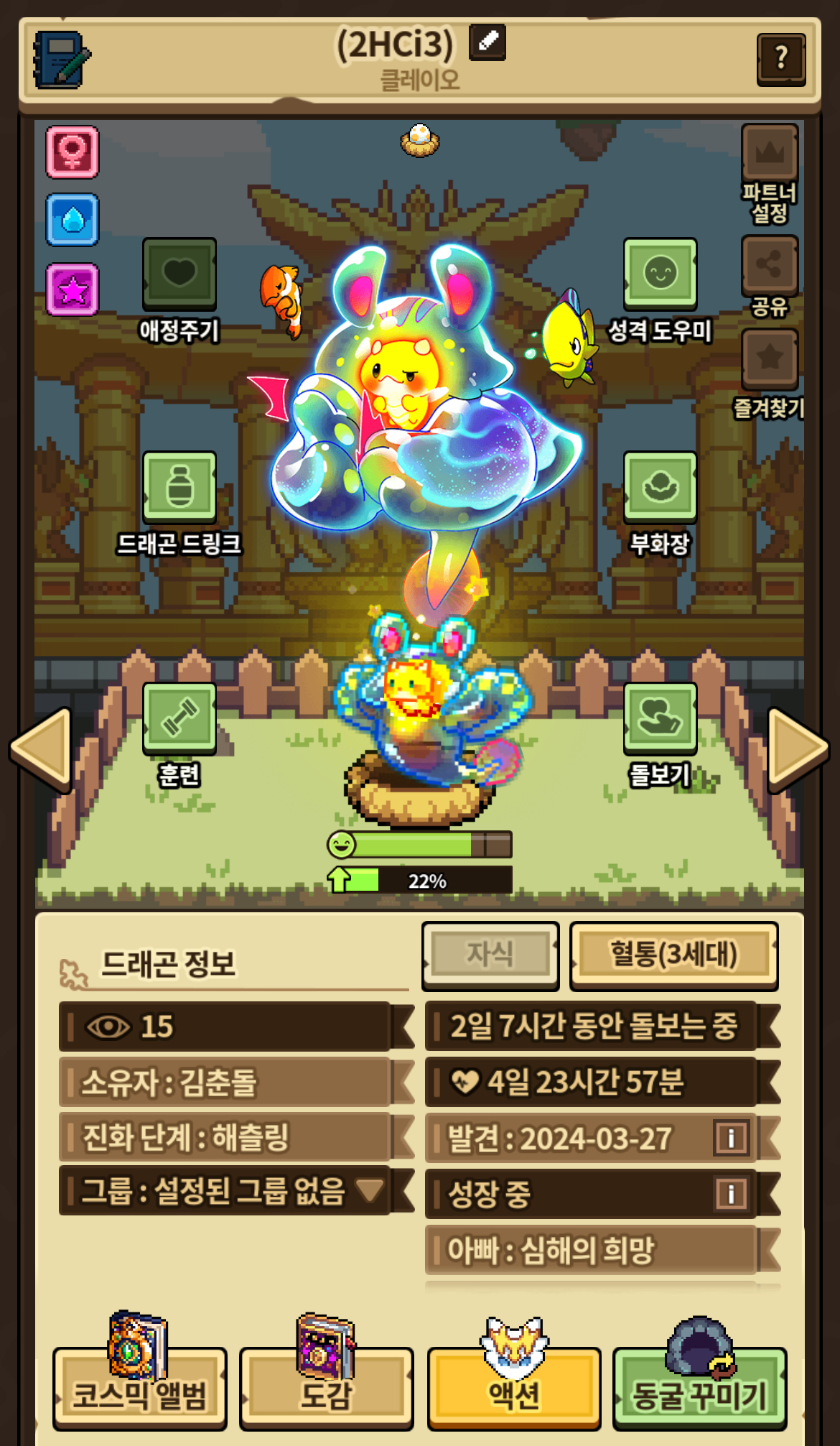
Task: Open the notebook memo icon
Action: click(62, 60)
